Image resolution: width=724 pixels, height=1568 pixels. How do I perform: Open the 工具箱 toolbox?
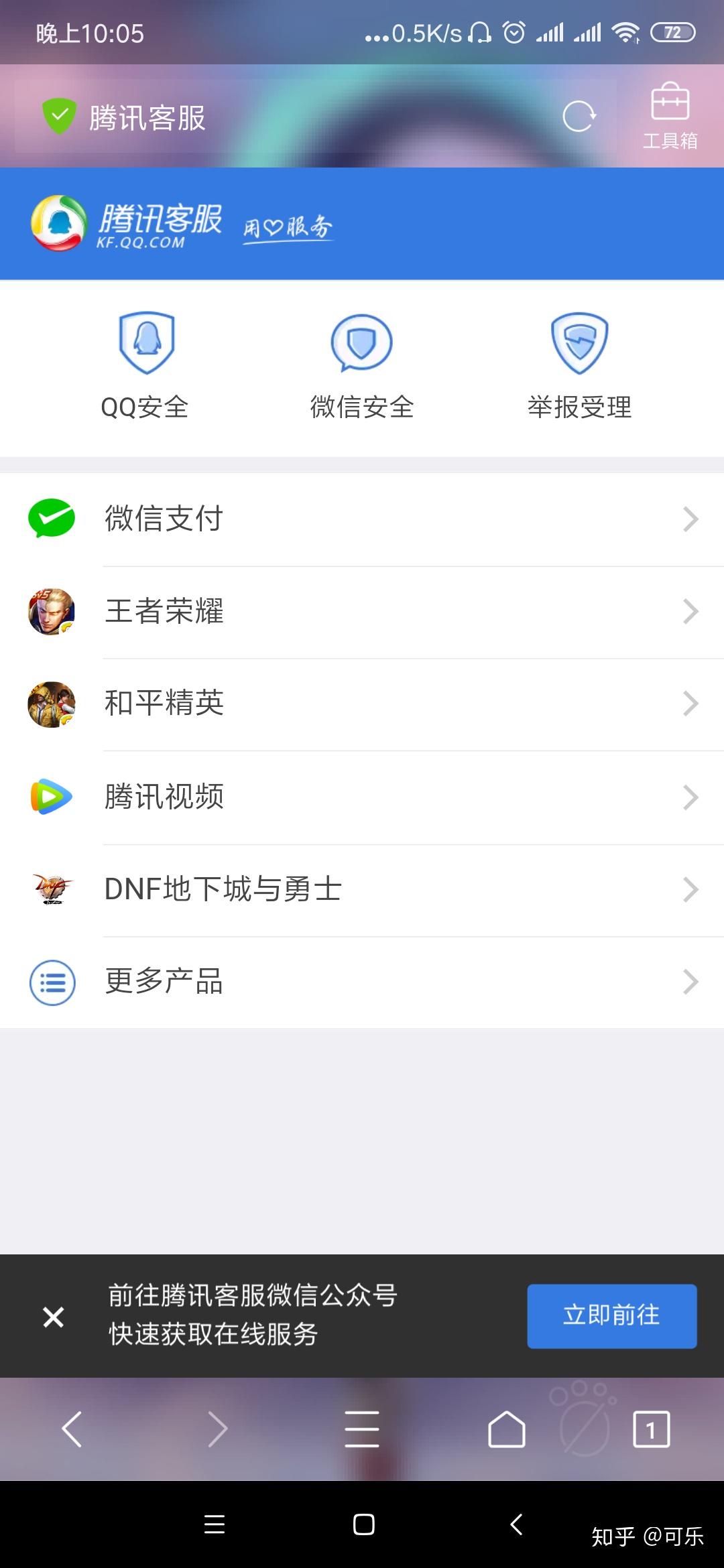(x=670, y=117)
